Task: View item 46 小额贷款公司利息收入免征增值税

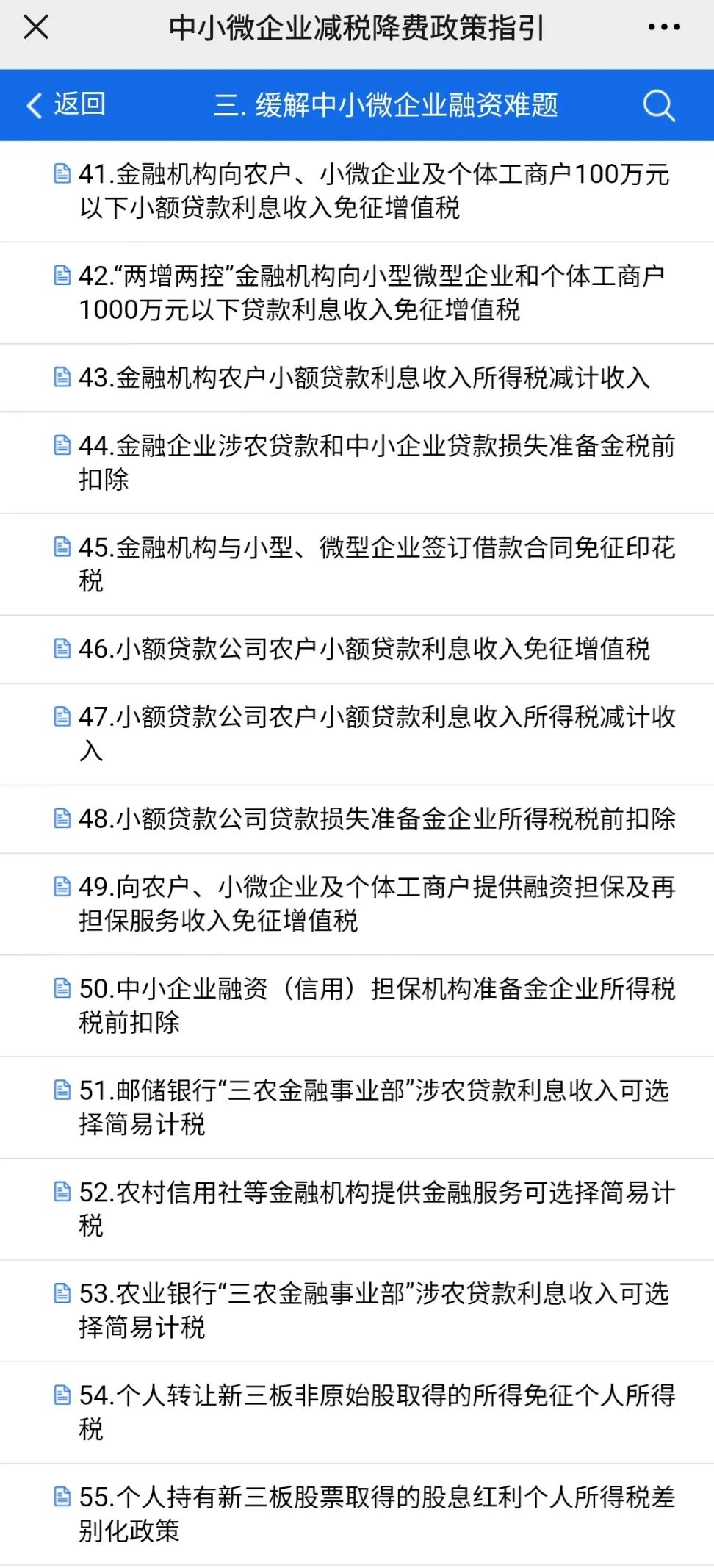Action: (357, 649)
